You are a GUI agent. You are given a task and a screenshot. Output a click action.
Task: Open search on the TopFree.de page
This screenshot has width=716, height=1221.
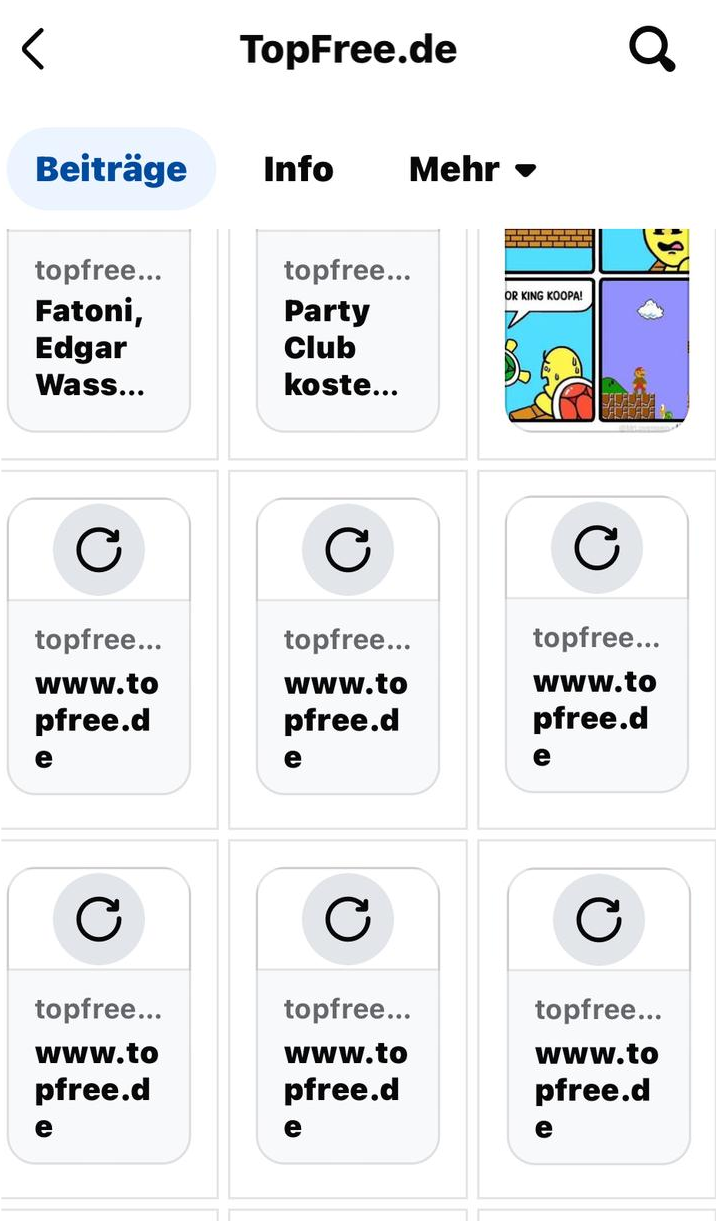(652, 49)
